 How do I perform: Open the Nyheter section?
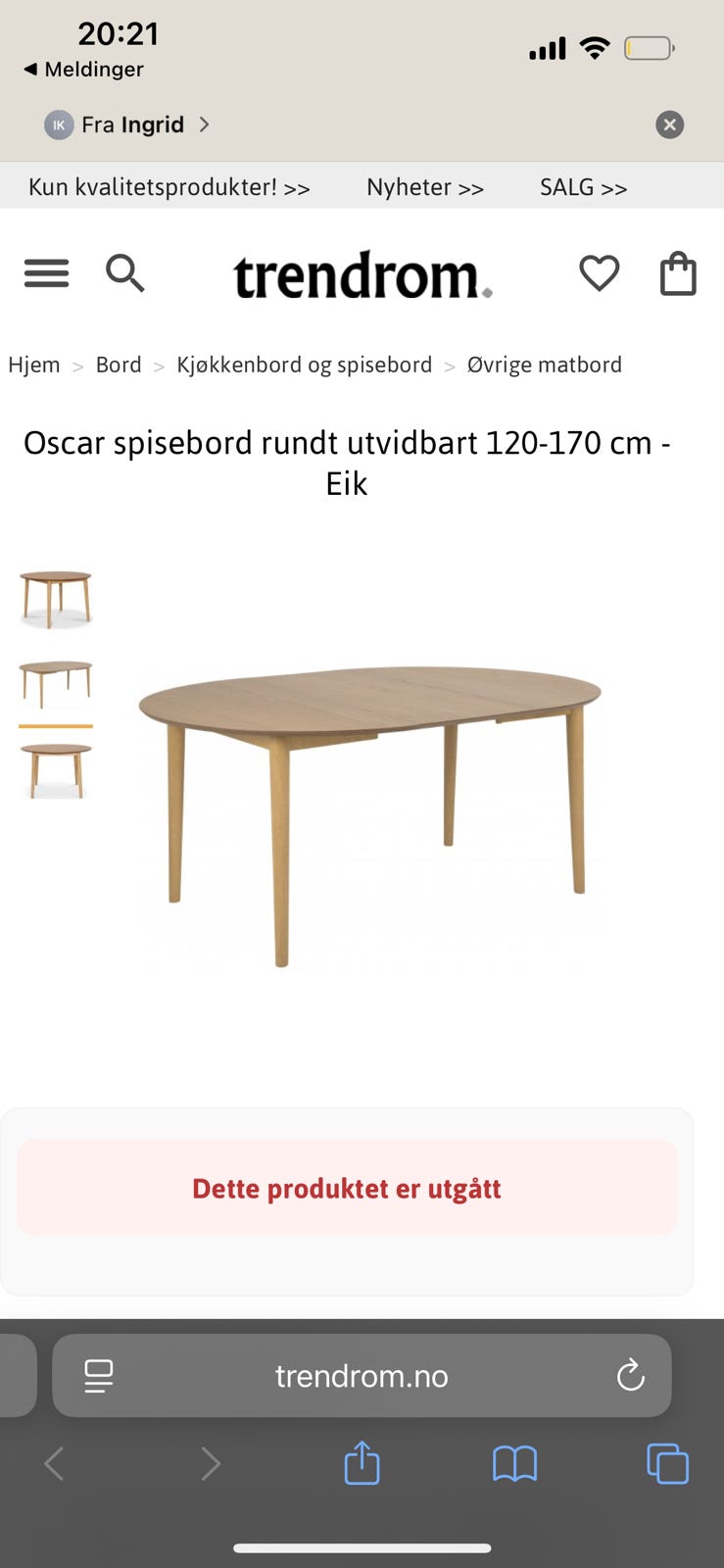424,186
